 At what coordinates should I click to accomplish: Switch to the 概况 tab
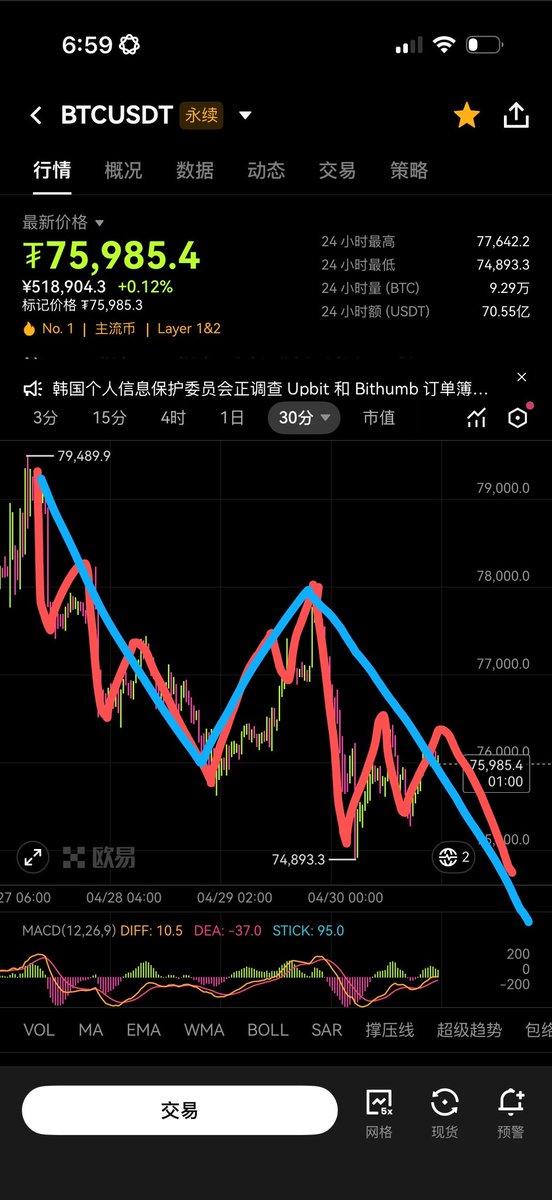[123, 170]
